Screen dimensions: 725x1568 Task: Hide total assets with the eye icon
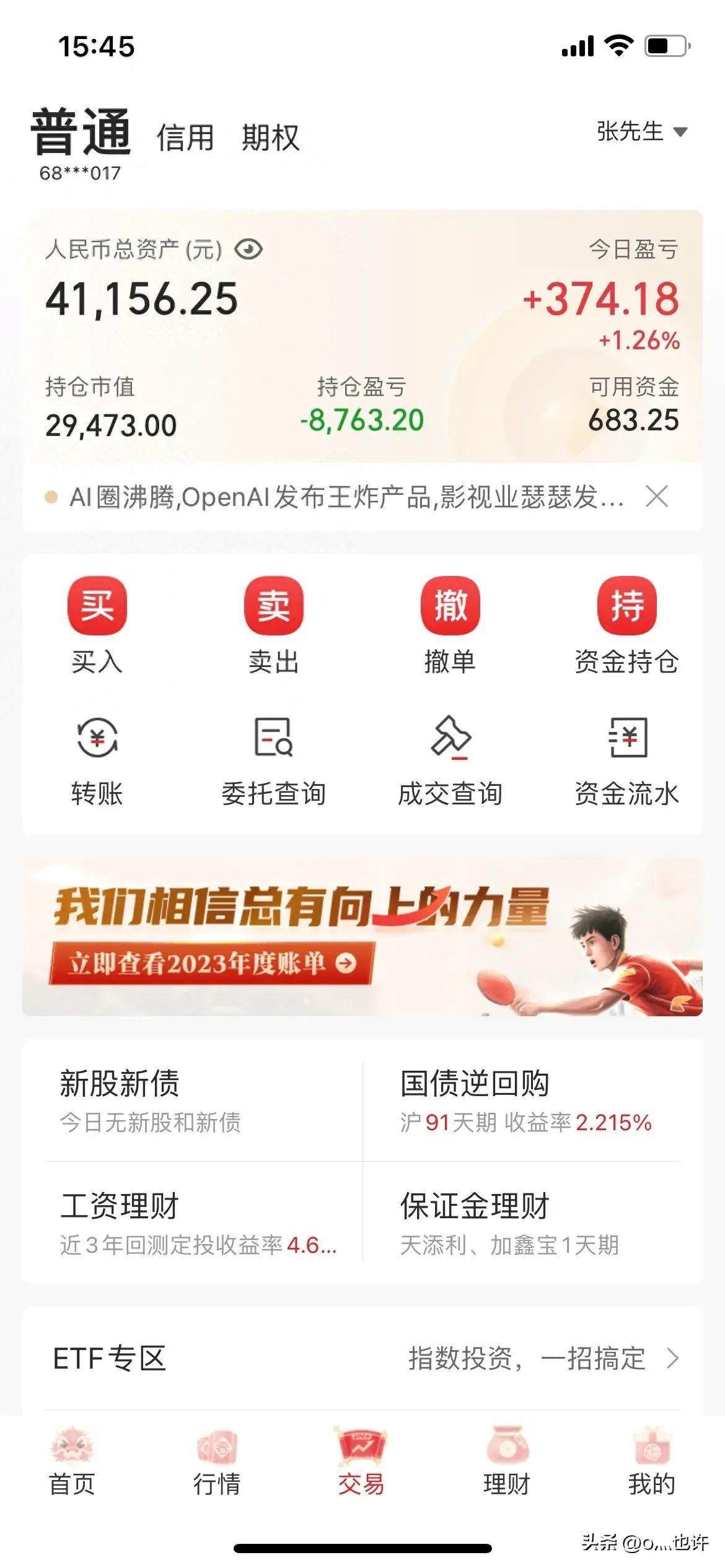pyautogui.click(x=248, y=250)
